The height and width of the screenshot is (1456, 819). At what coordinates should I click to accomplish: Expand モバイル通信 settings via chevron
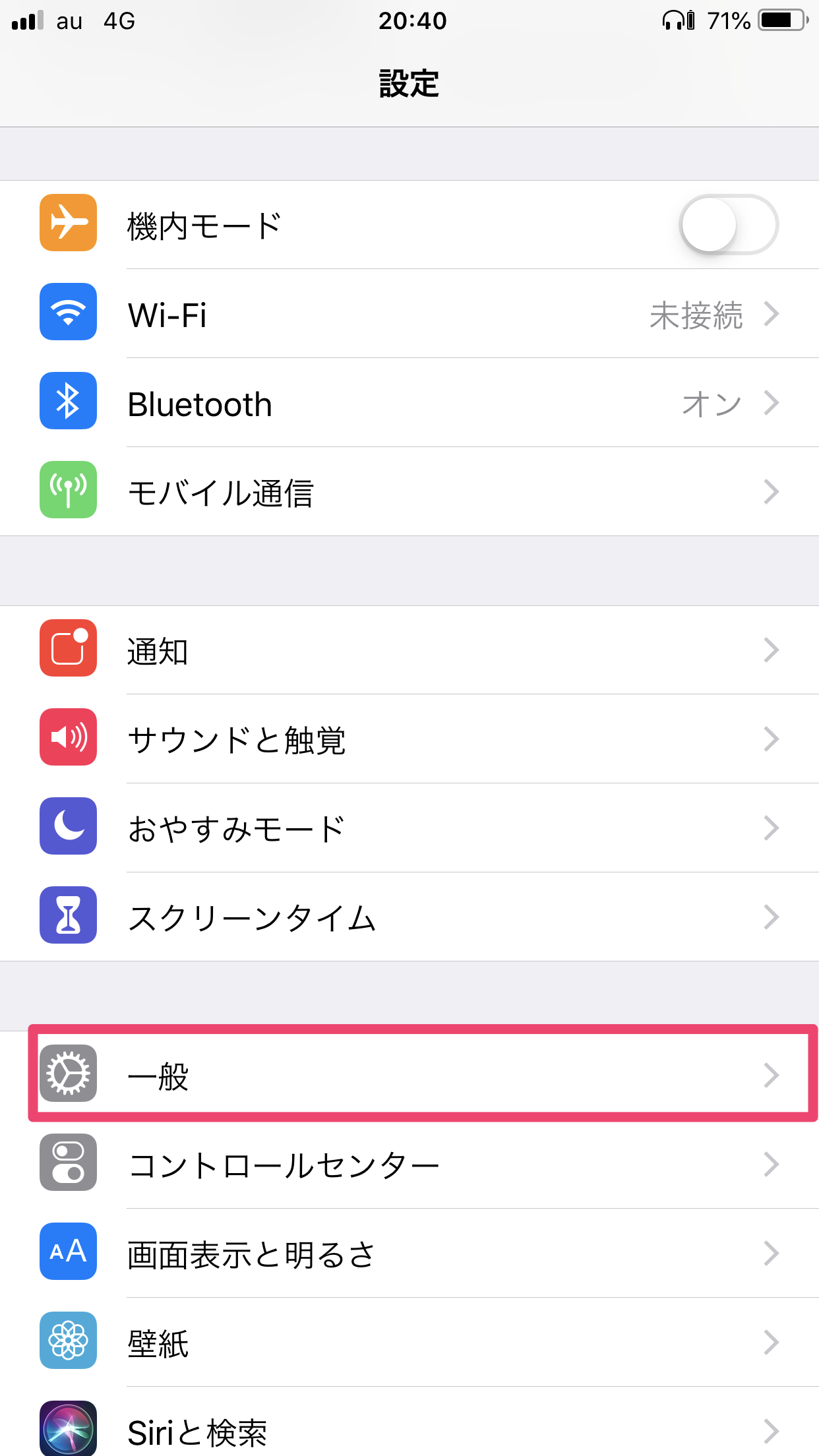coord(772,492)
